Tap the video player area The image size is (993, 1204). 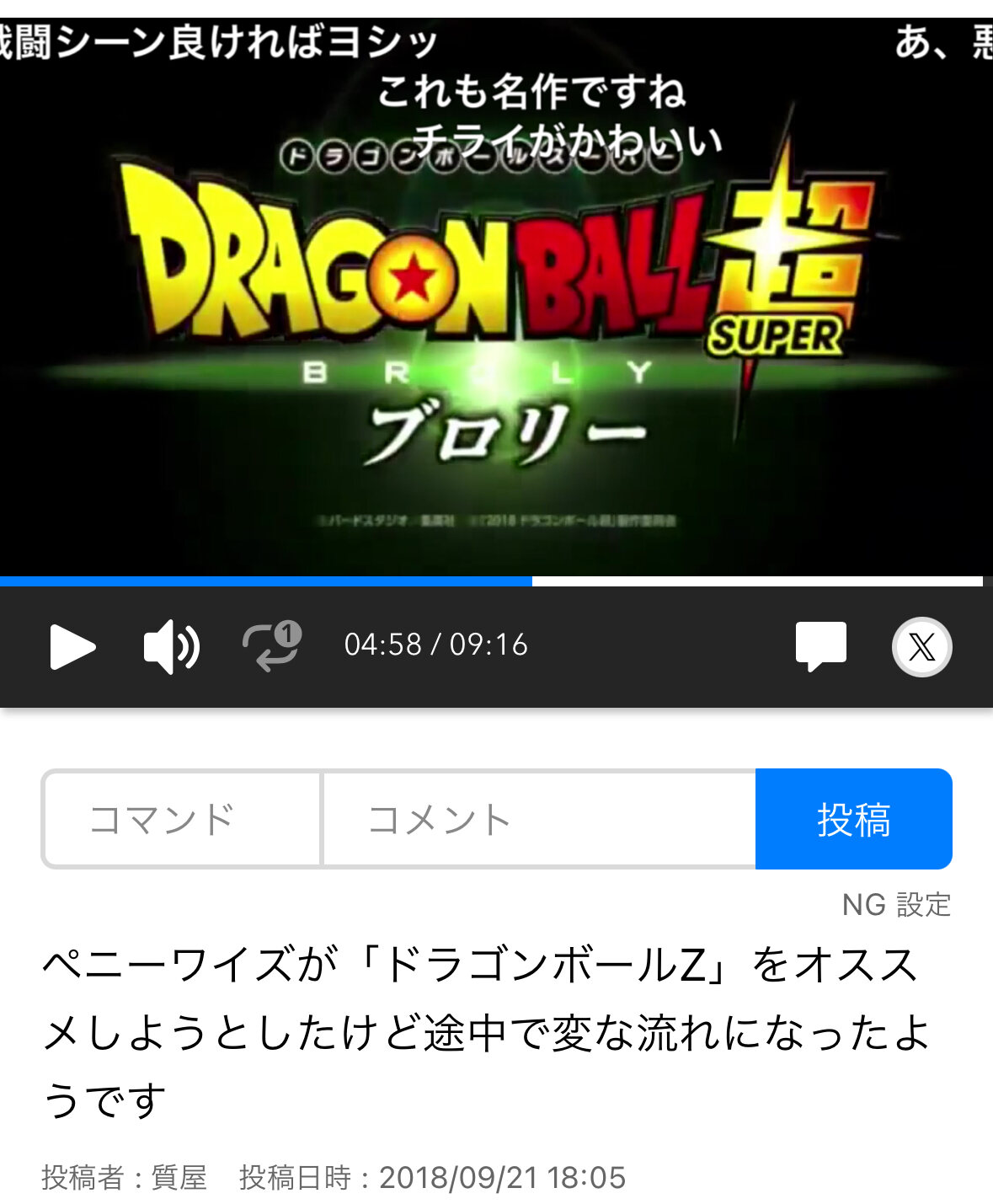click(x=496, y=297)
